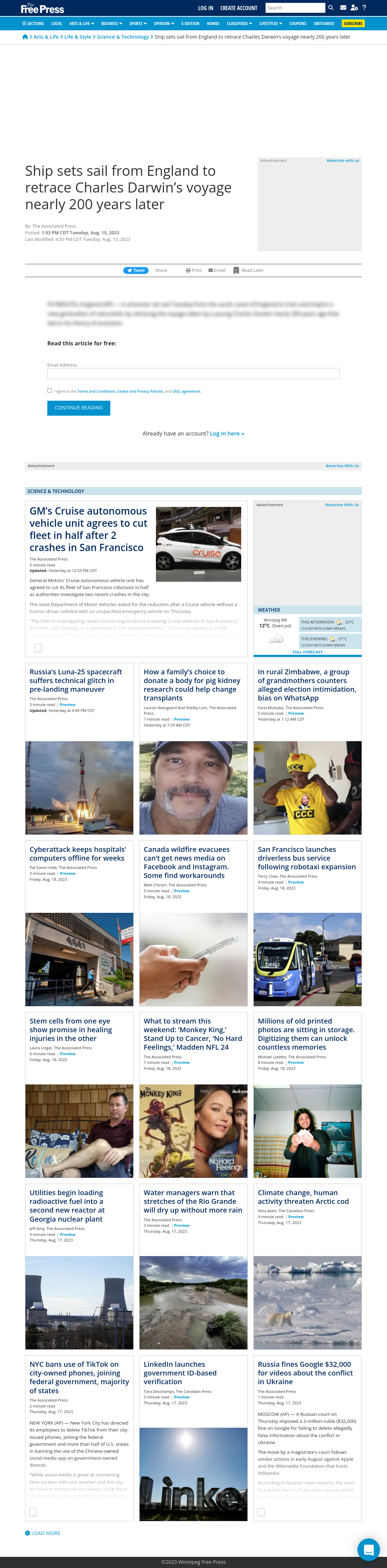Screen dimensions: 387x1568
Task: Select Create Account
Action: click(238, 8)
